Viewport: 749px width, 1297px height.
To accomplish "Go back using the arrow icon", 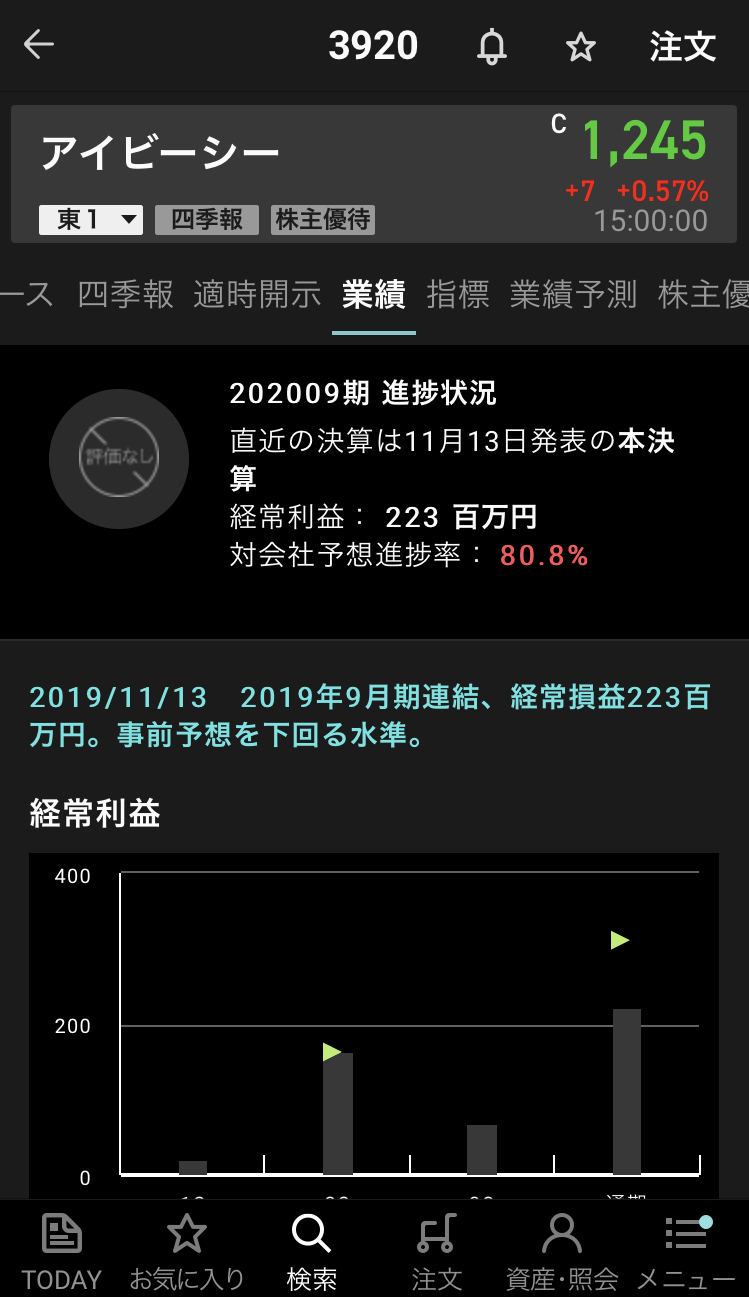I will pos(39,45).
